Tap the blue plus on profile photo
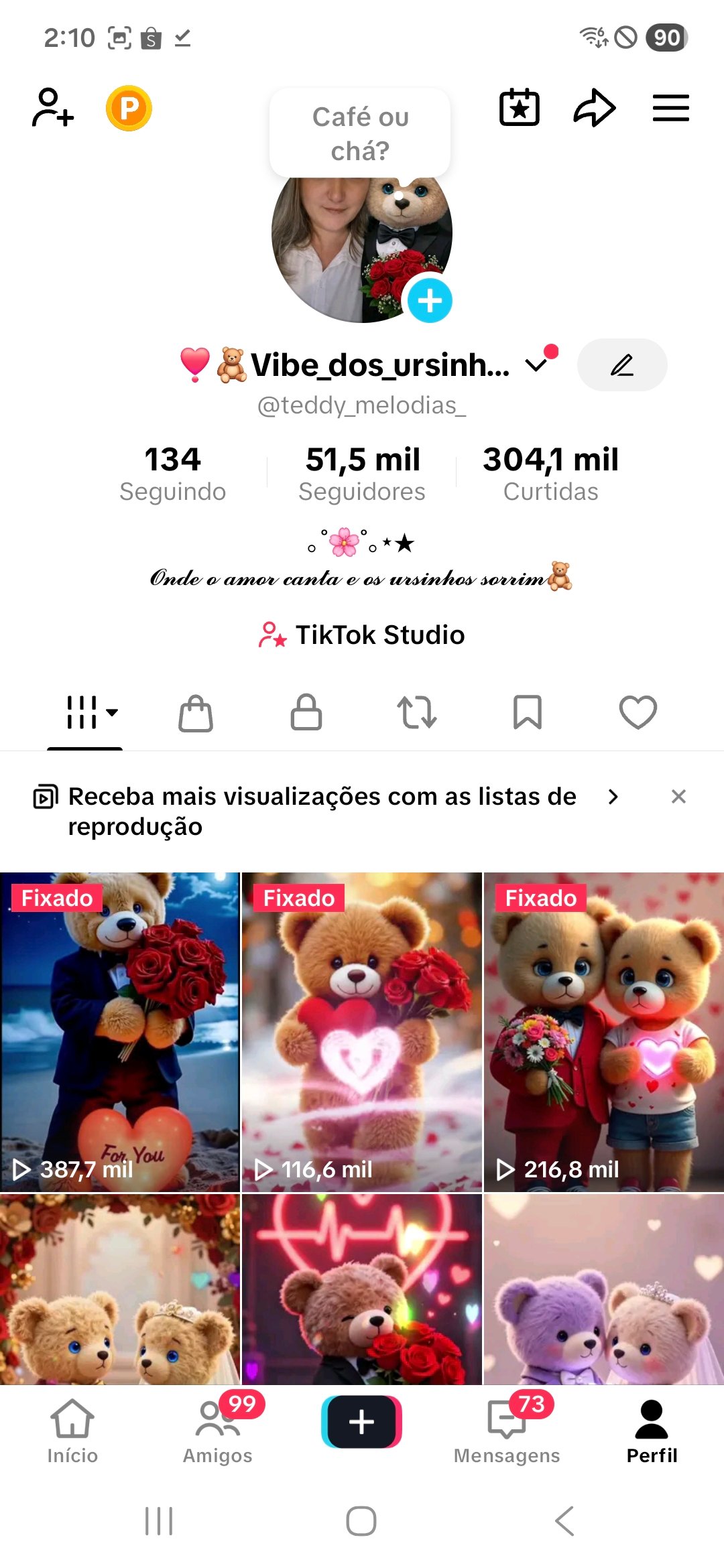724x1568 pixels. 430,301
